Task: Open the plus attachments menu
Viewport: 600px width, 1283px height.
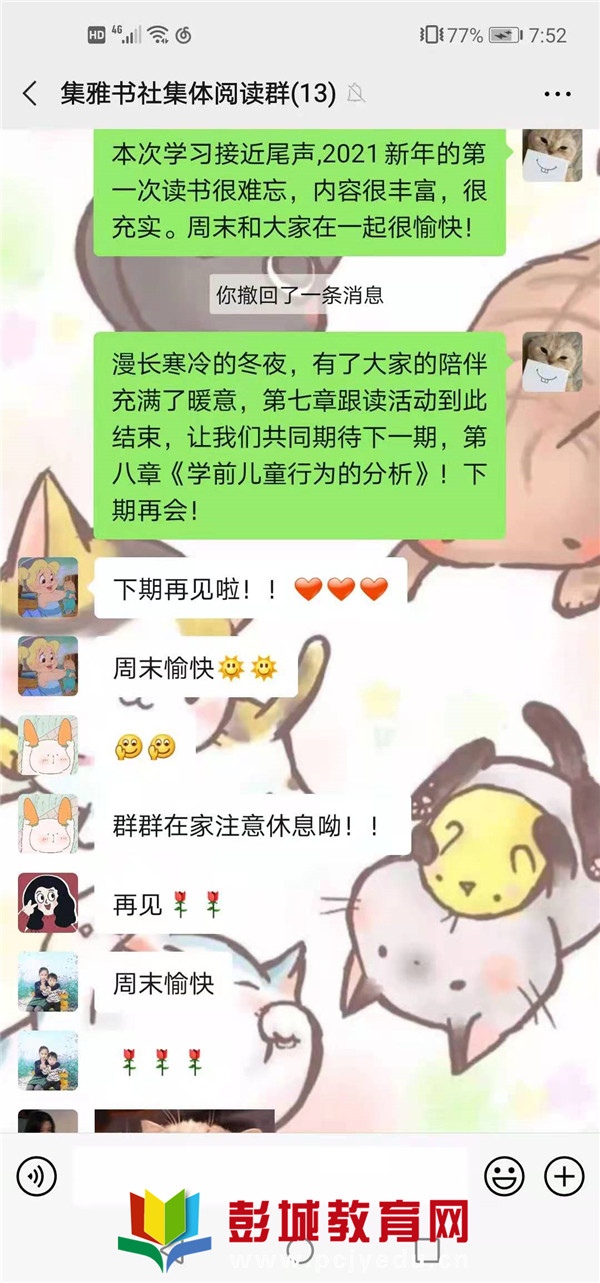Action: click(564, 1176)
